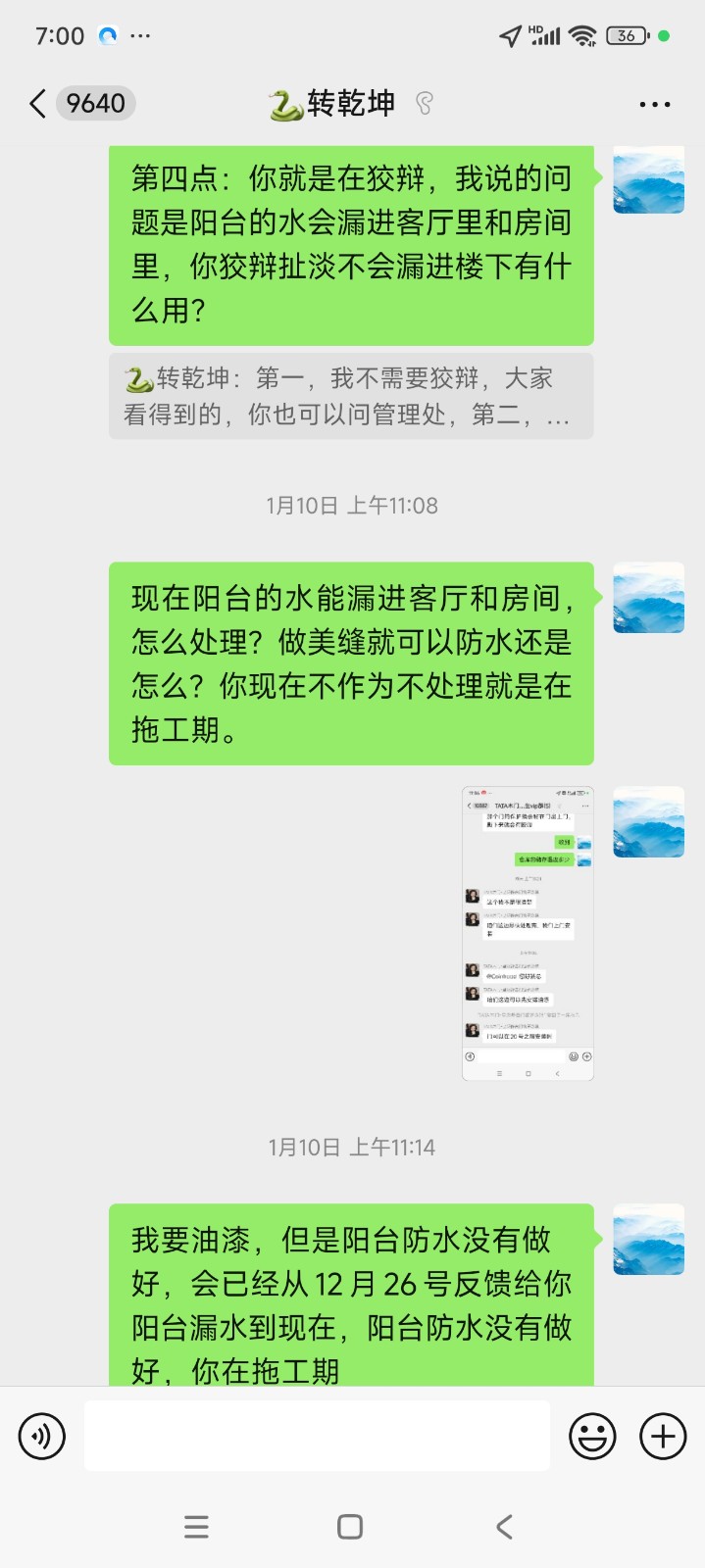Switch to voice message input
The height and width of the screenshot is (1568, 705).
[x=42, y=1437]
